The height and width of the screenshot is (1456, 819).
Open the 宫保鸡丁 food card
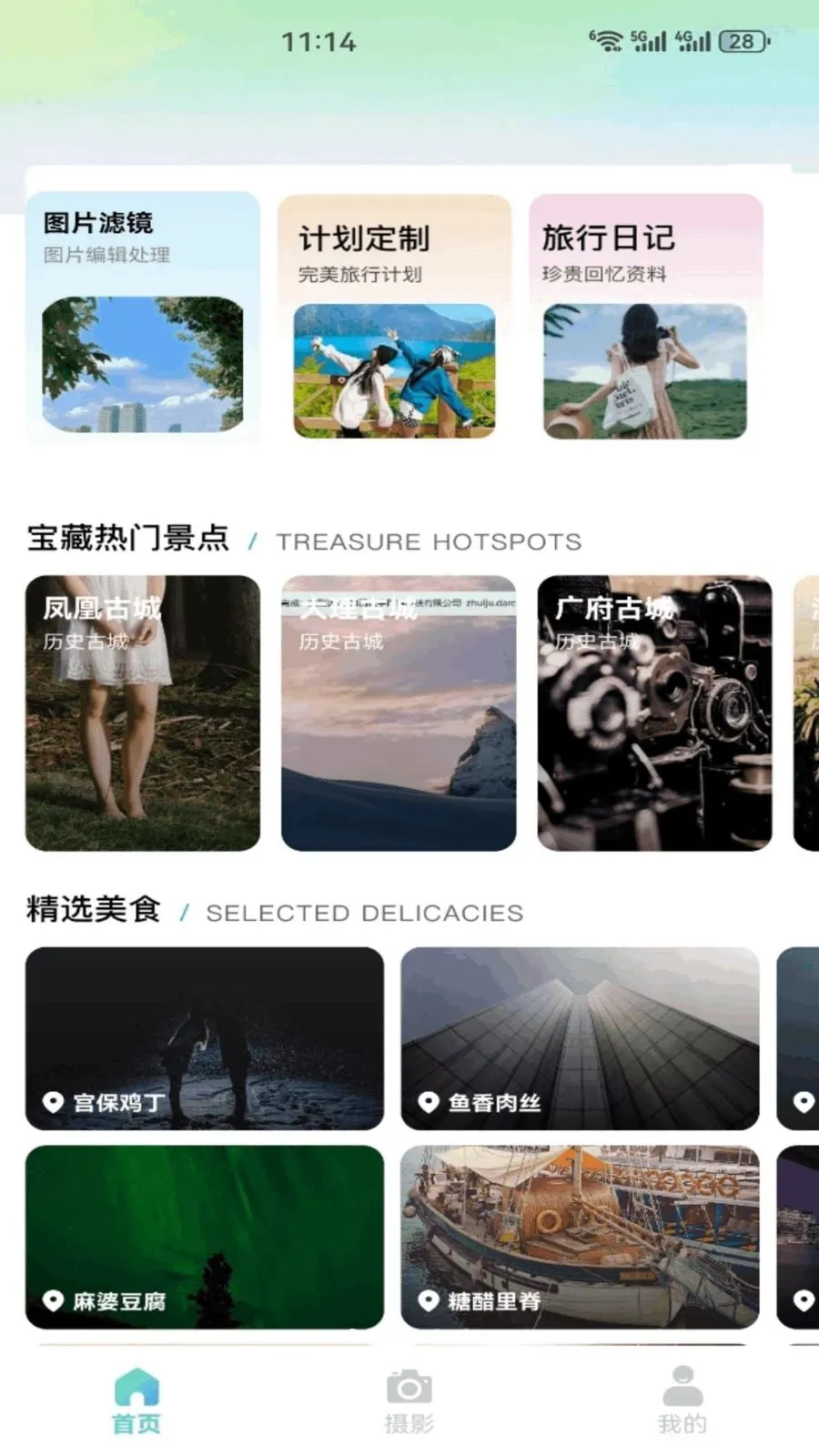(205, 1038)
